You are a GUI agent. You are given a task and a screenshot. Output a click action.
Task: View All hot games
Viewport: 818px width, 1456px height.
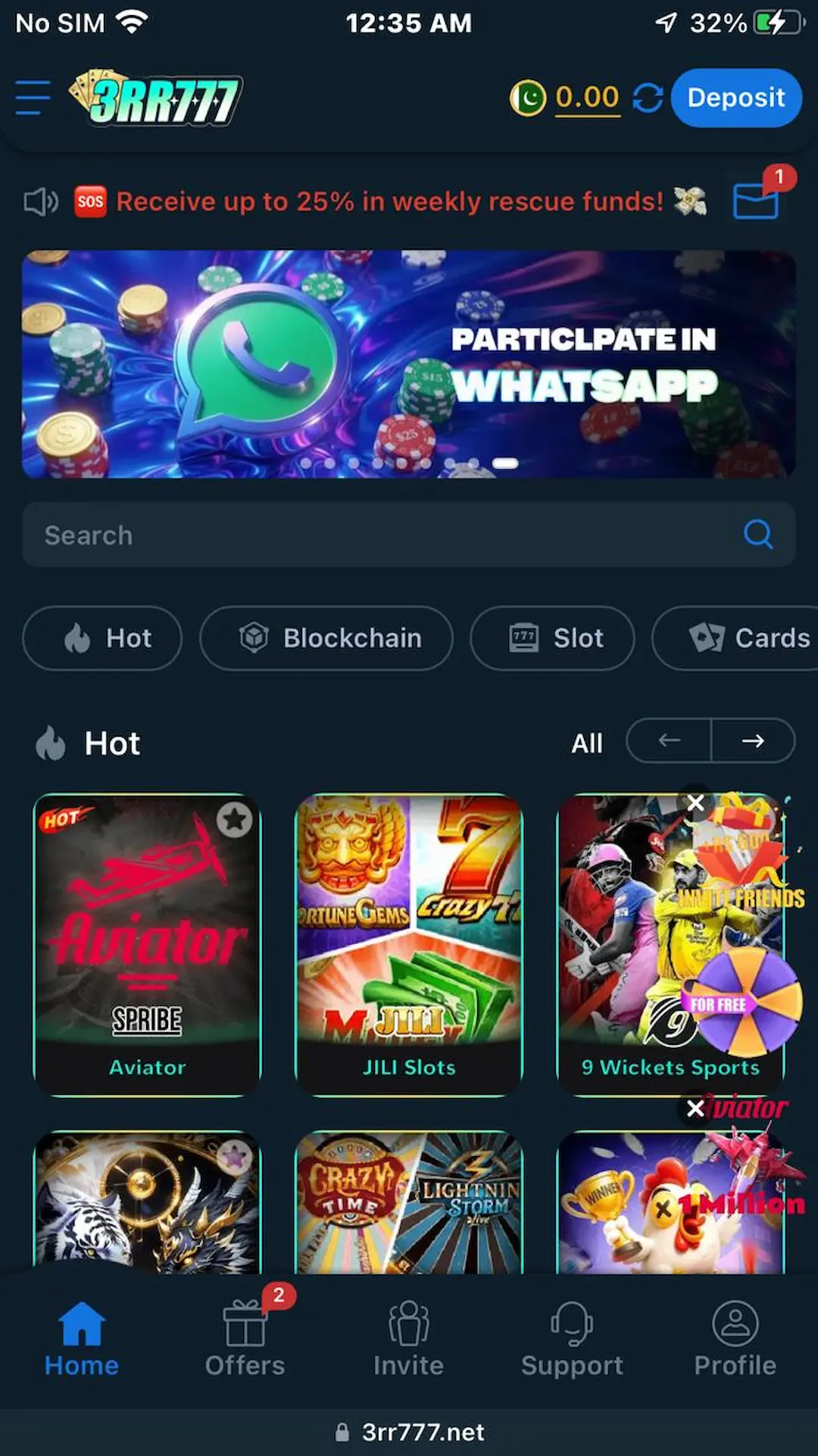[x=587, y=743]
